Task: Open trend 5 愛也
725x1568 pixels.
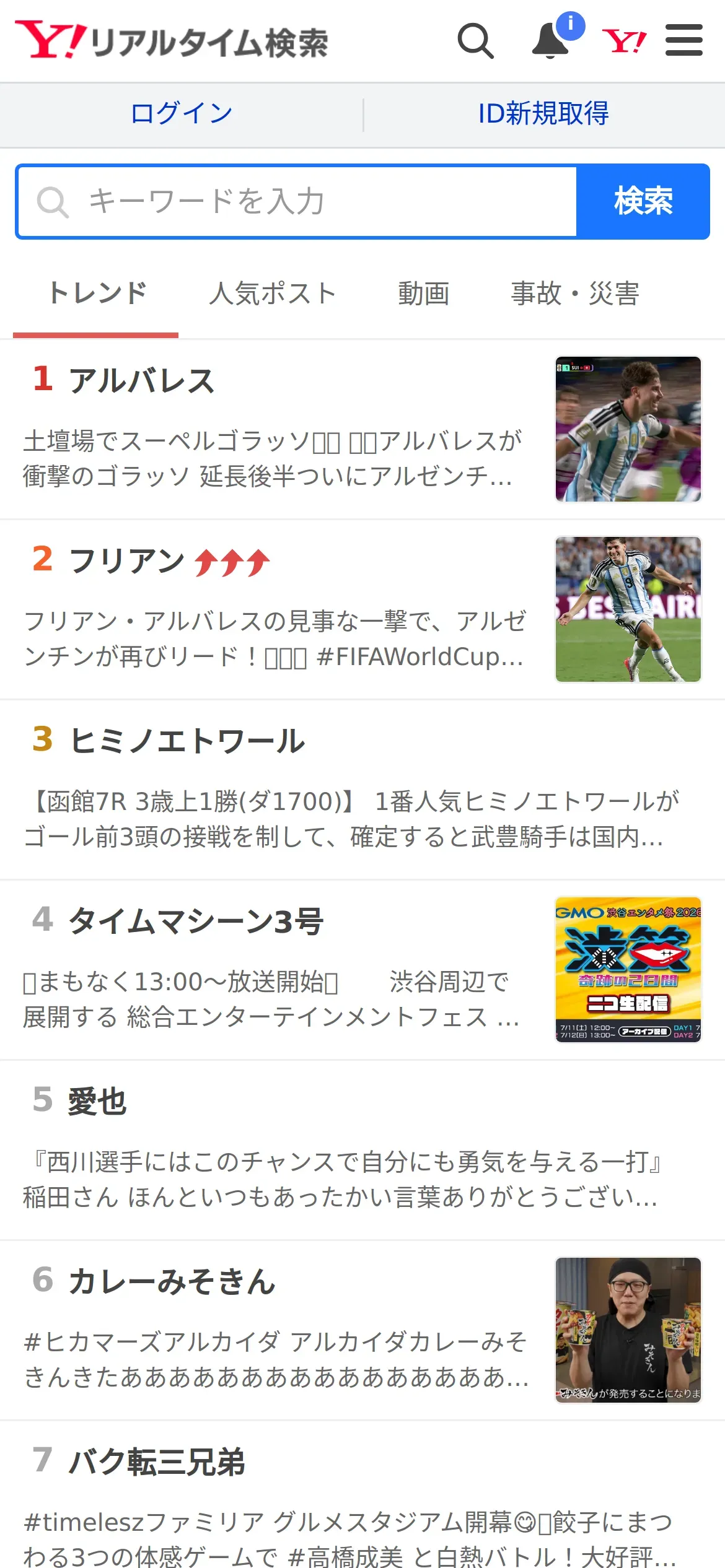Action: (362, 1150)
